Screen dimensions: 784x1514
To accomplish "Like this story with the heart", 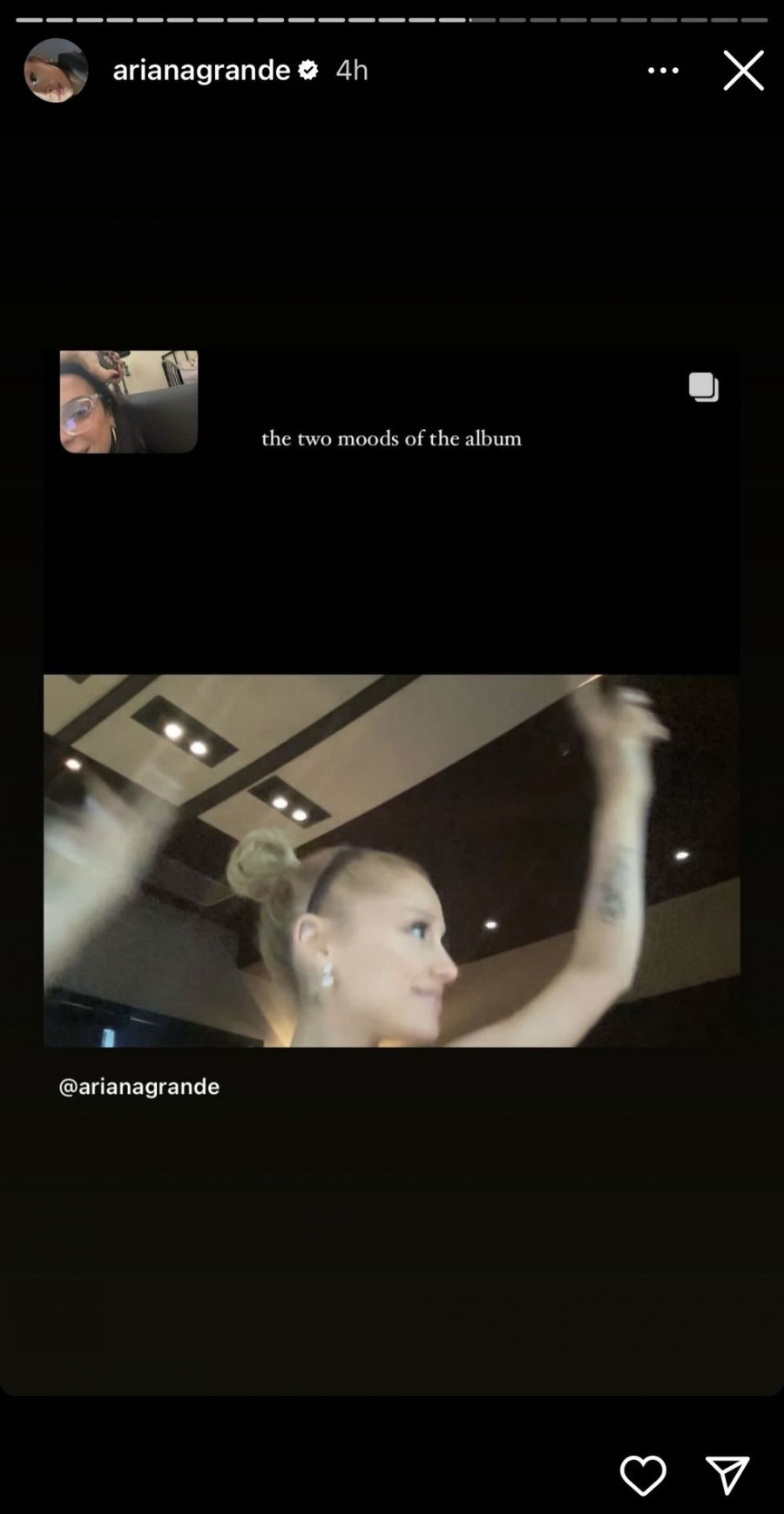I will coord(643,1475).
